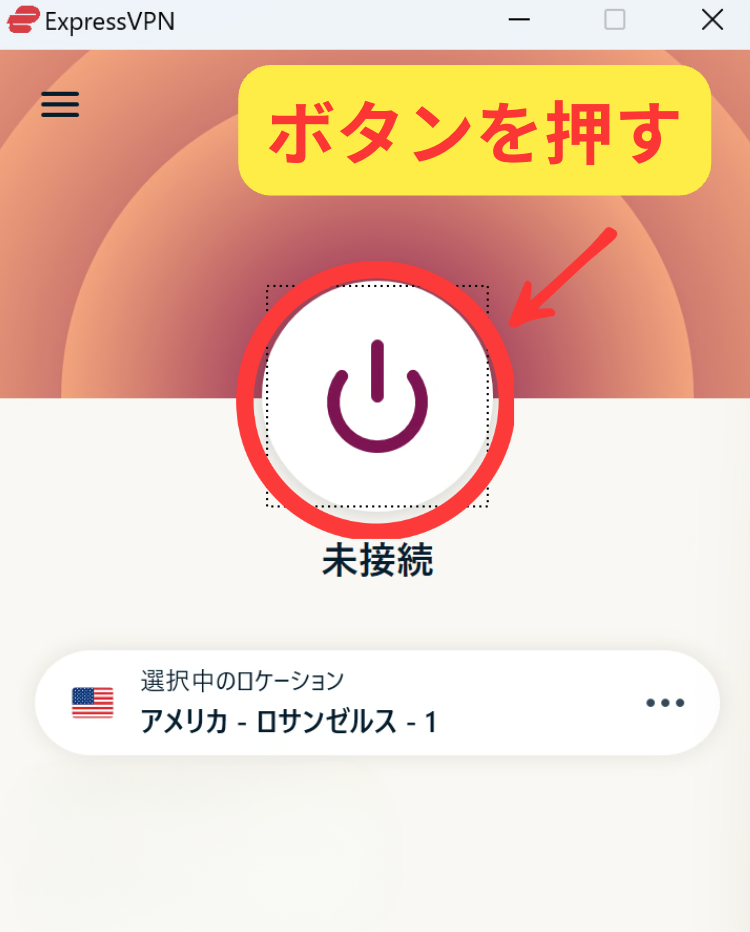Open the hamburger menu

point(60,104)
